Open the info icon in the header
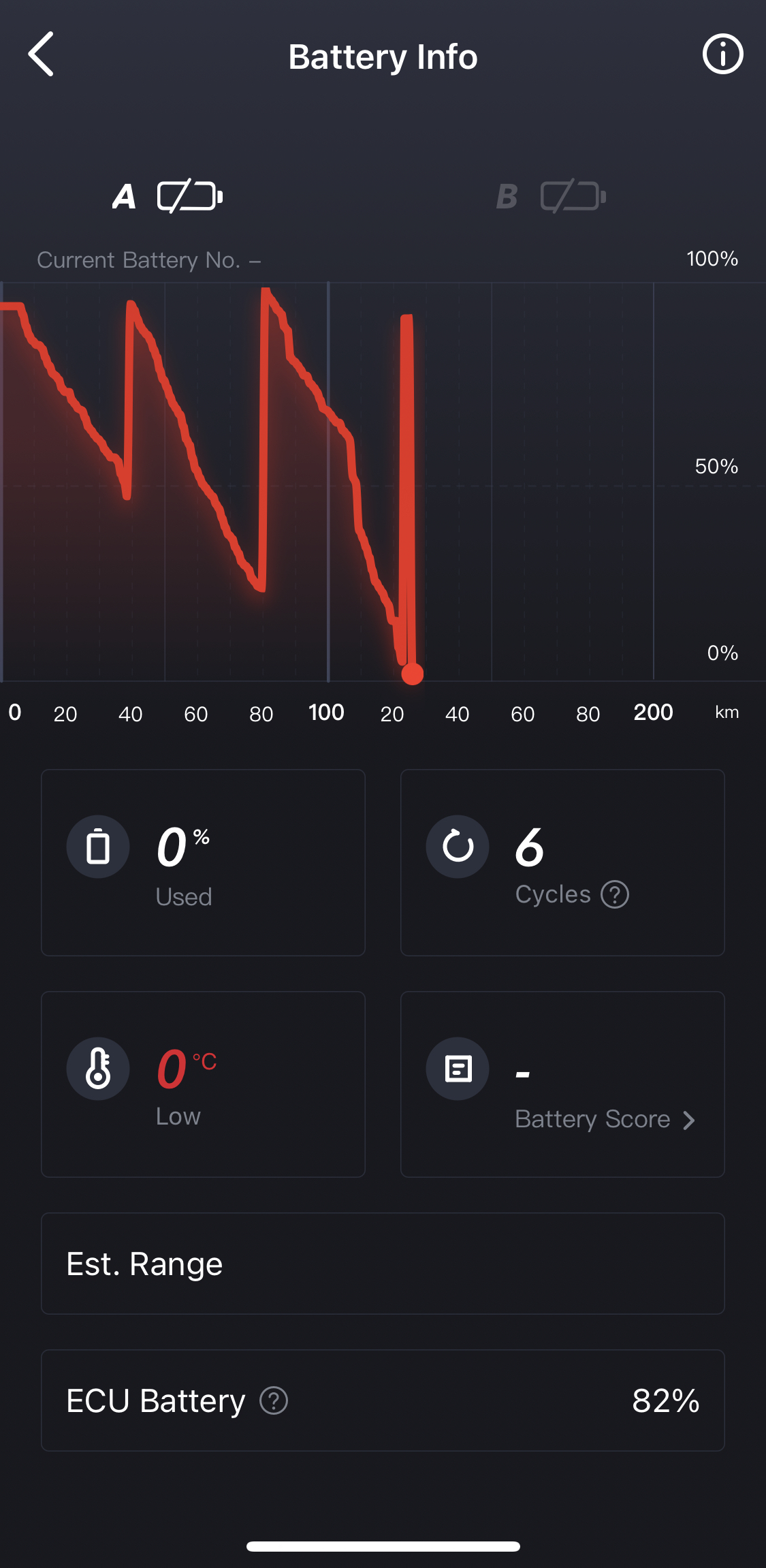 coord(722,54)
